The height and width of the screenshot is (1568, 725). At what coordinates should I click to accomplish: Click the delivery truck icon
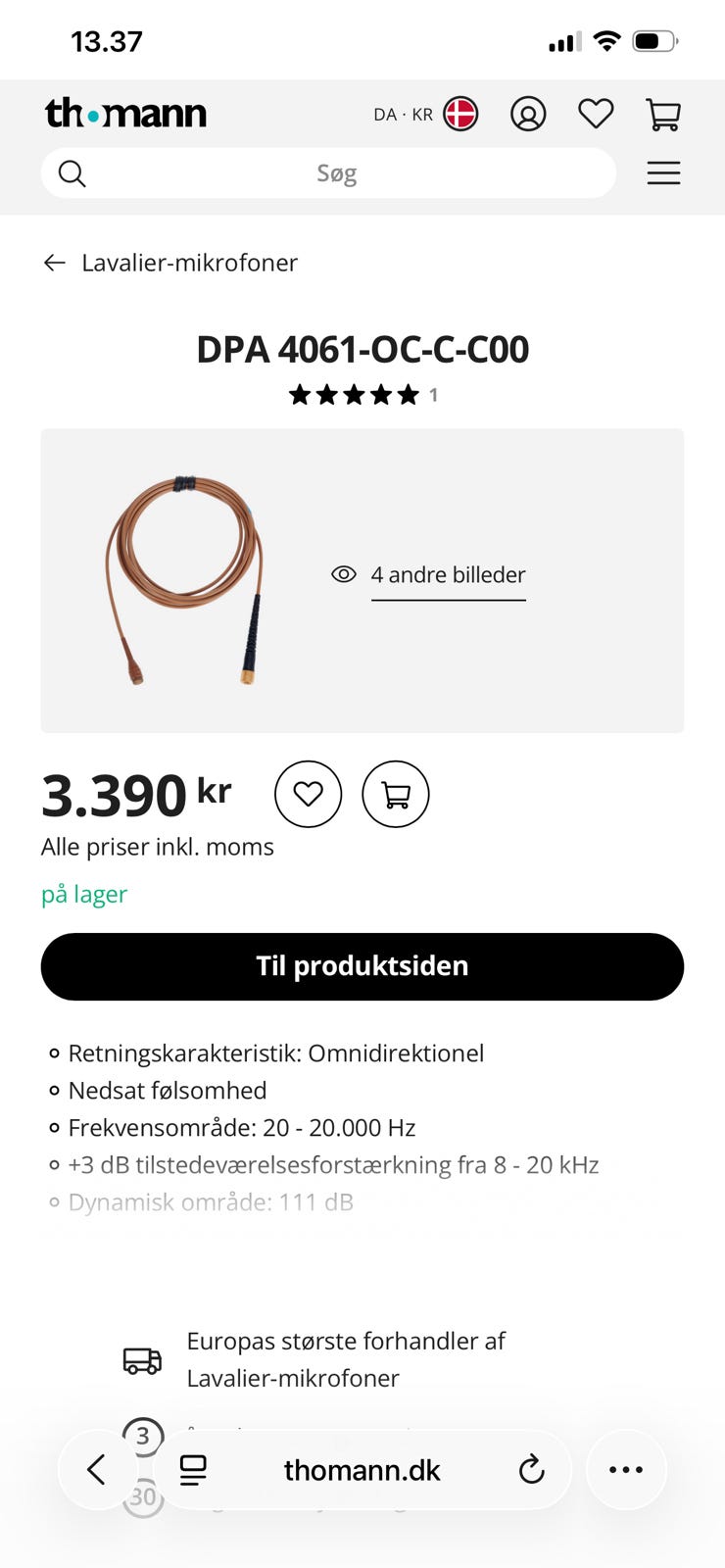(142, 1360)
